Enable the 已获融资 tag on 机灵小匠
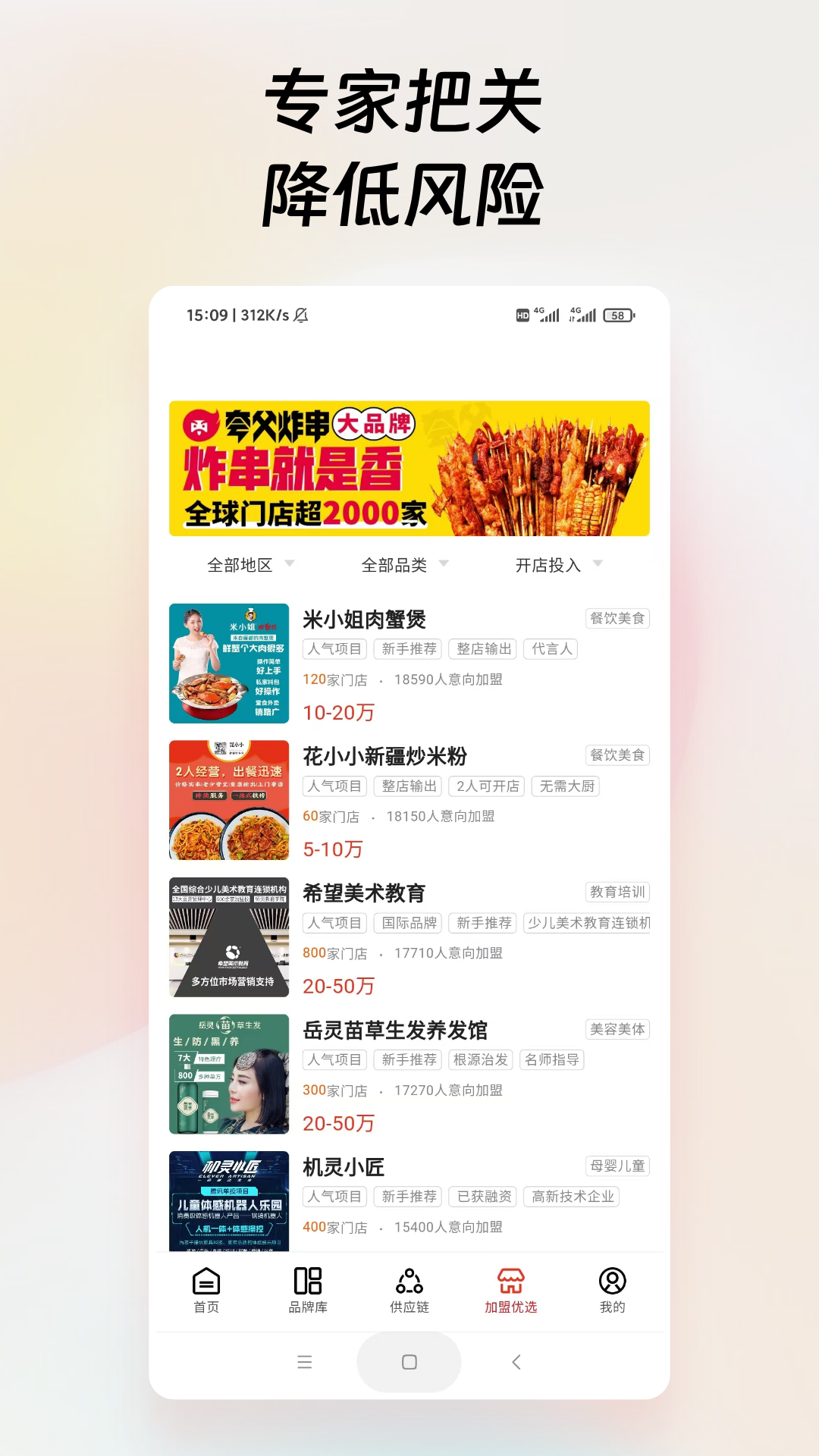 (483, 1197)
